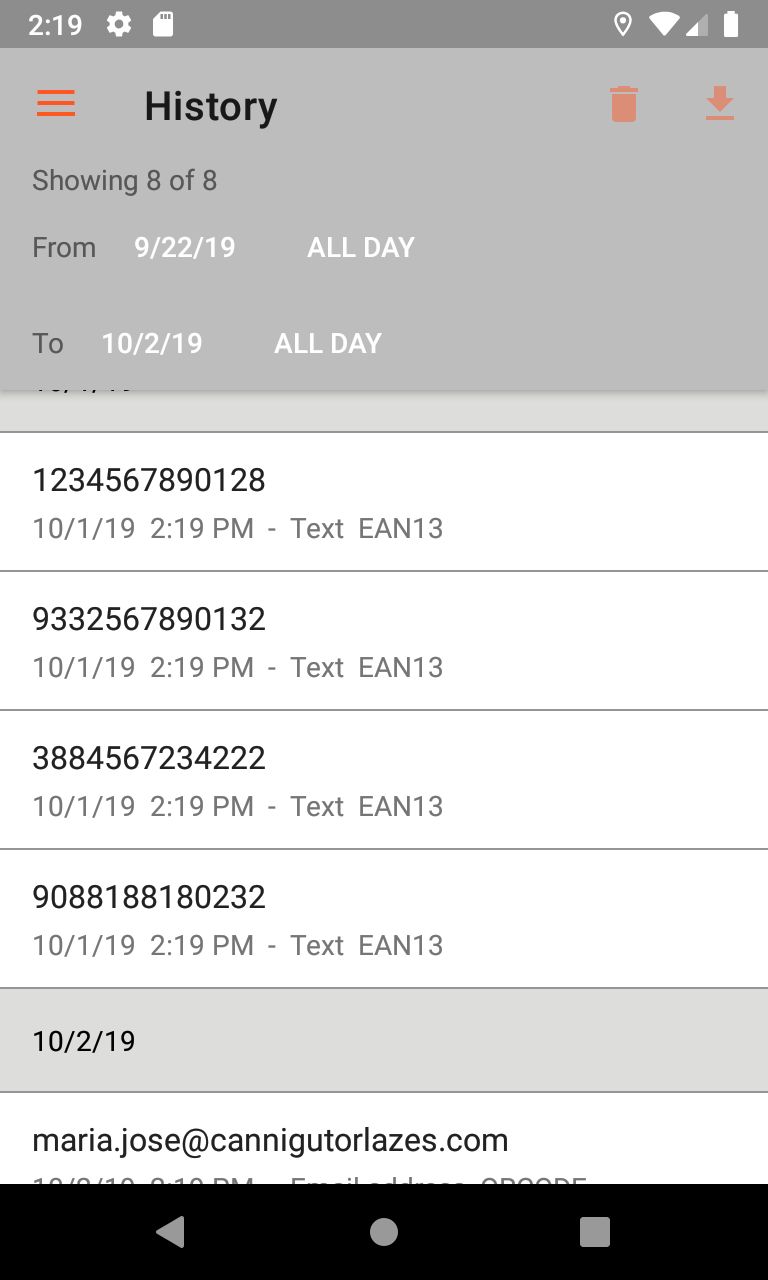The image size is (768, 1280).
Task: Open the From date ALL DAY time filter
Action: (360, 247)
